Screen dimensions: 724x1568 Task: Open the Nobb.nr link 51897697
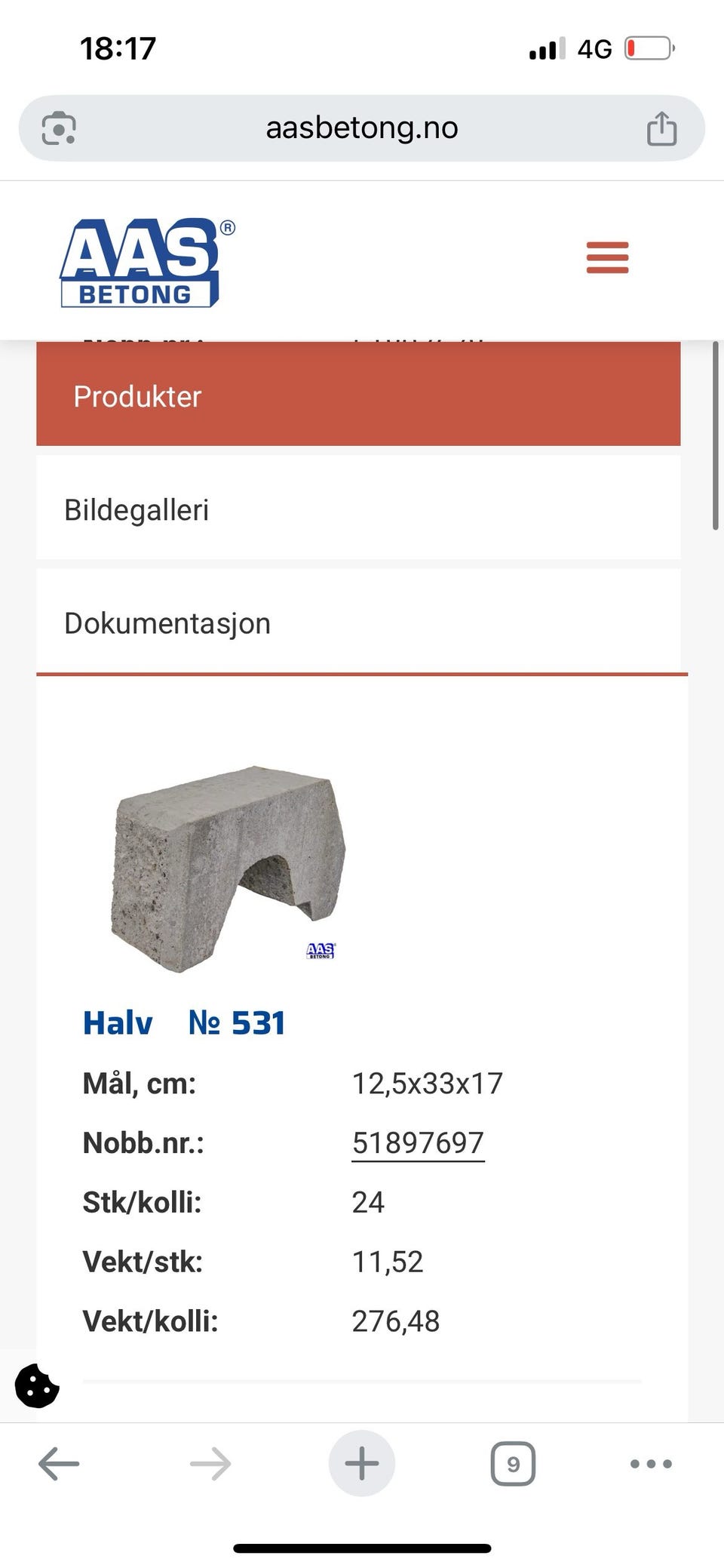click(x=418, y=1142)
